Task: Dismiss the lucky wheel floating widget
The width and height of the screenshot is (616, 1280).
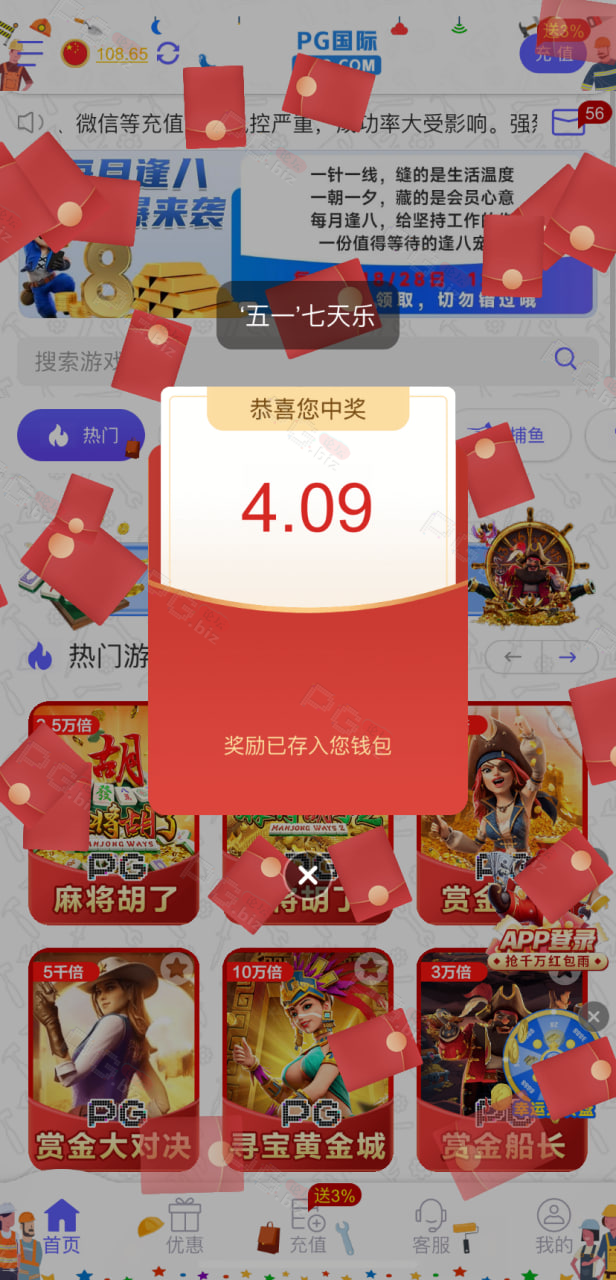Action: point(594,1018)
